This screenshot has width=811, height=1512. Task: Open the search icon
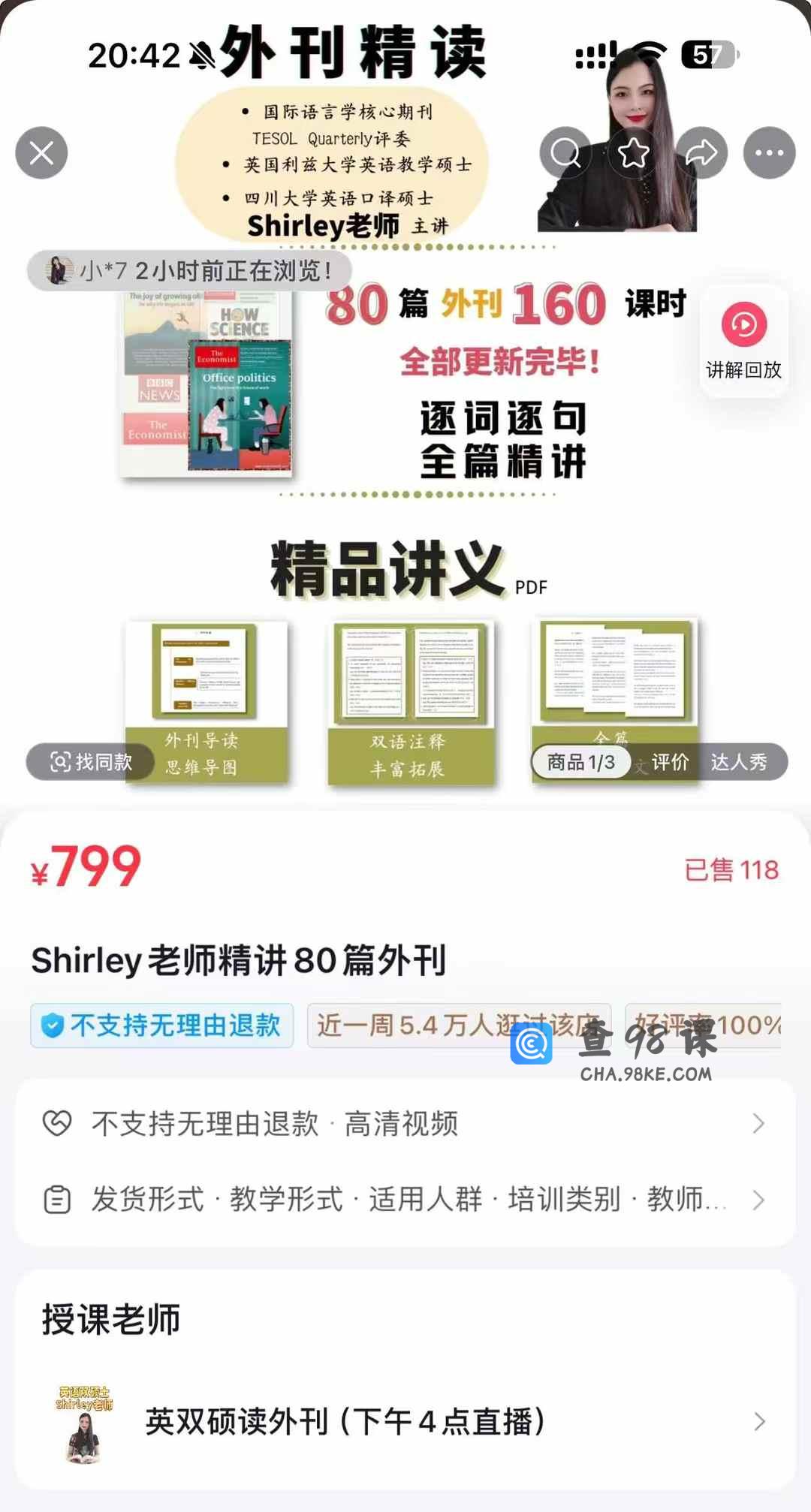pos(565,153)
